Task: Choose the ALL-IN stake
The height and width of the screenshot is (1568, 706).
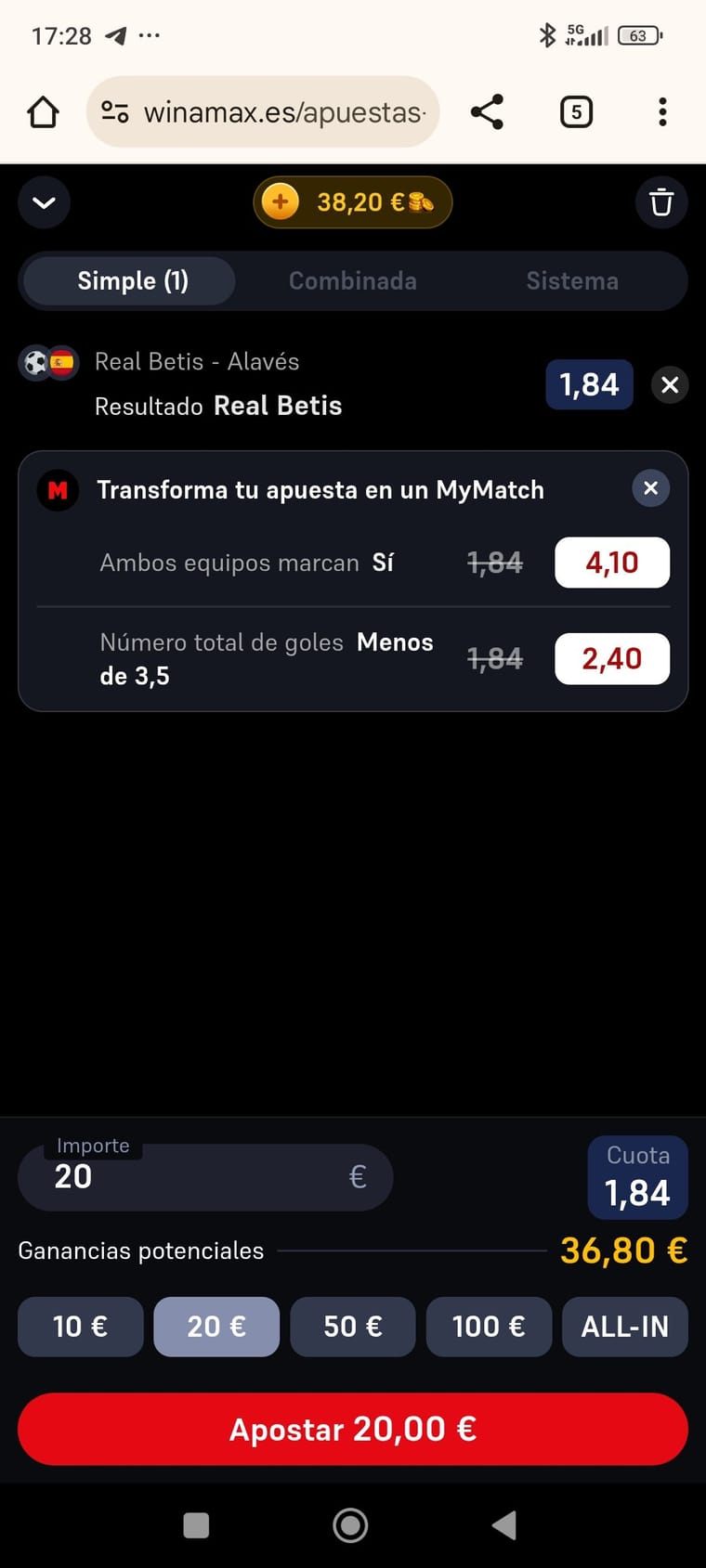Action: pyautogui.click(x=624, y=1327)
